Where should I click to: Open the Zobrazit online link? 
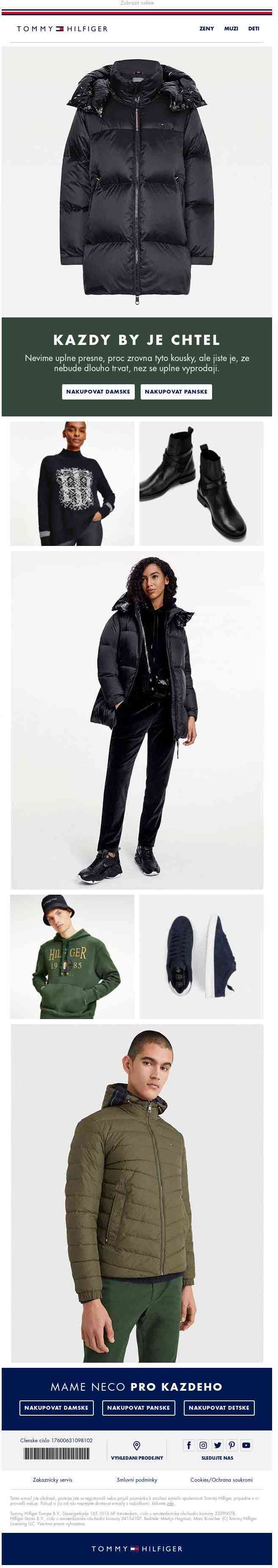pyautogui.click(x=137, y=3)
